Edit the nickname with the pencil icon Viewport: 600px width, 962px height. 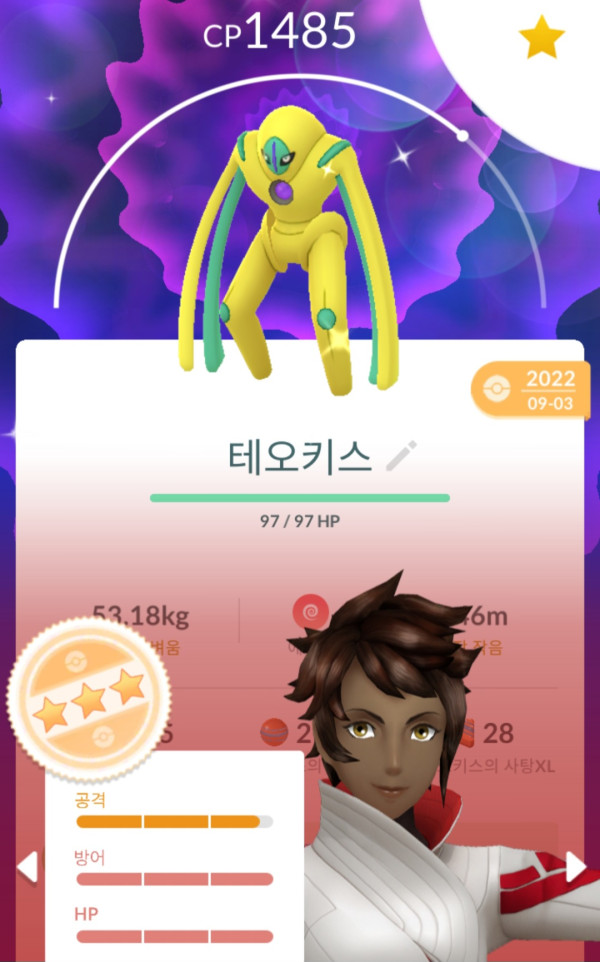(x=401, y=456)
